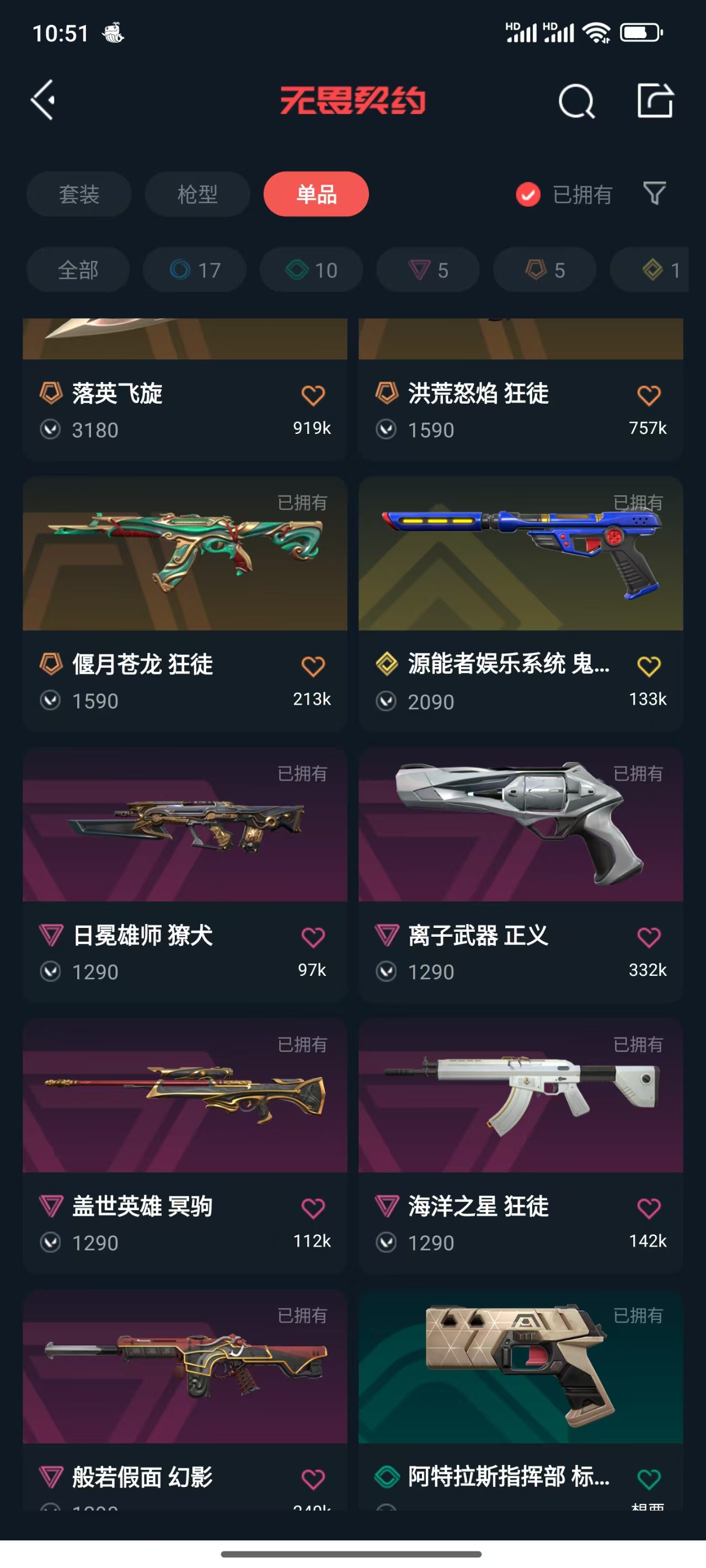The height and width of the screenshot is (1568, 706).
Task: Open the 离子武器 正义 skin card
Action: click(x=520, y=825)
